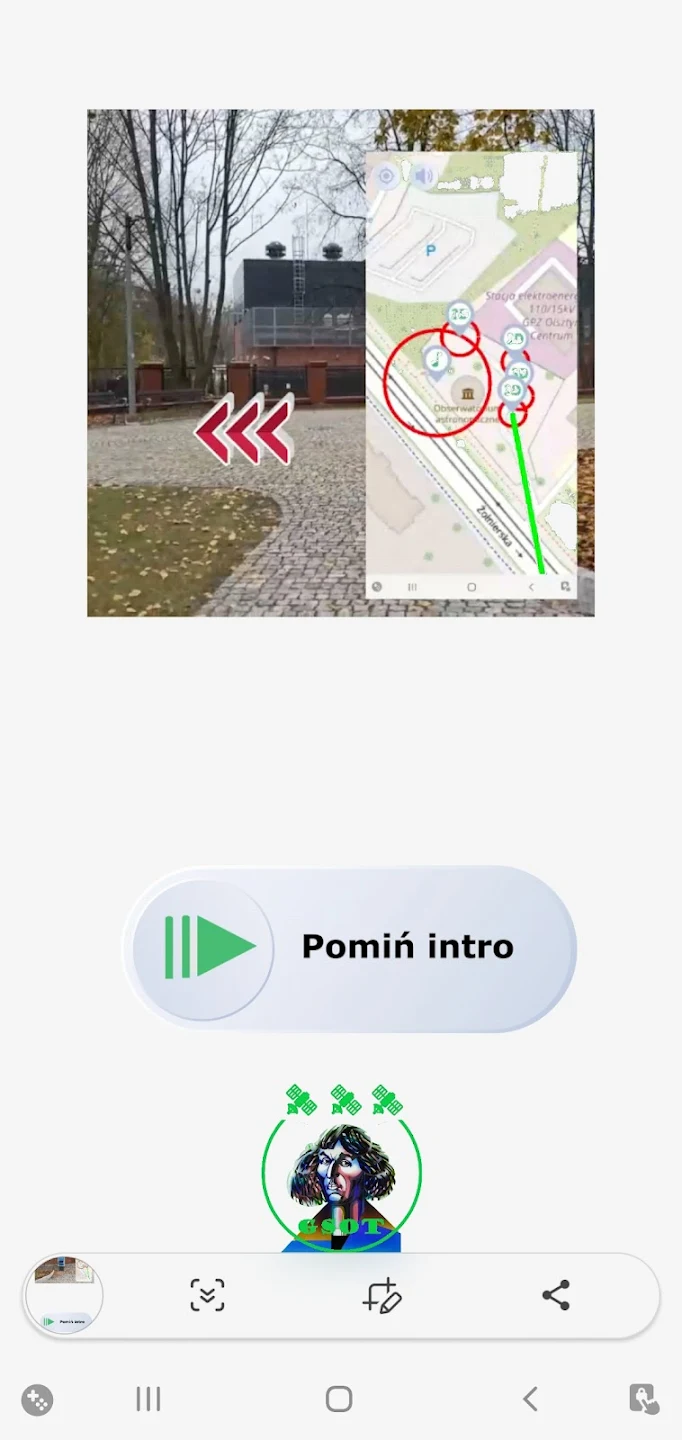Go back using the navigation bar
This screenshot has height=1440, width=682.
click(530, 1399)
